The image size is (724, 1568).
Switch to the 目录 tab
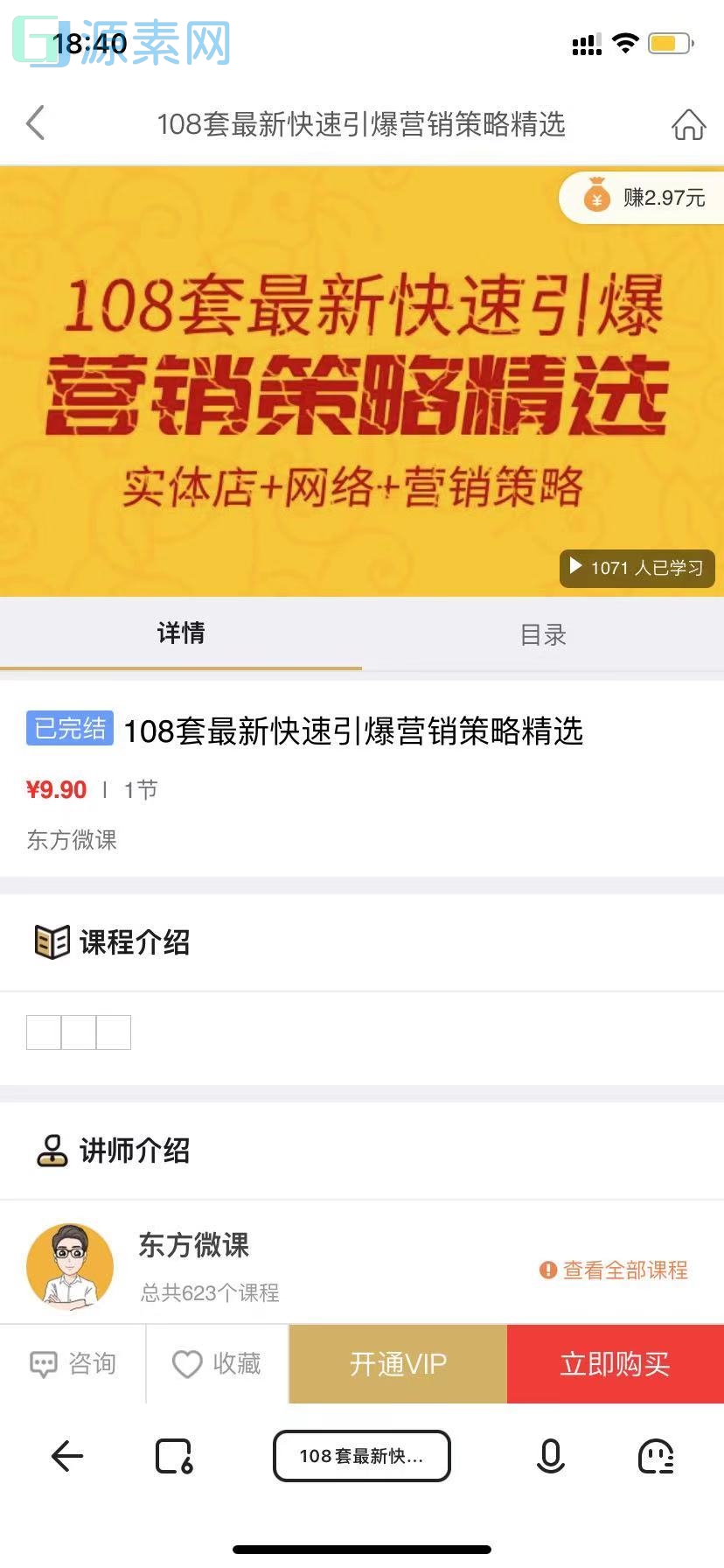coord(543,634)
